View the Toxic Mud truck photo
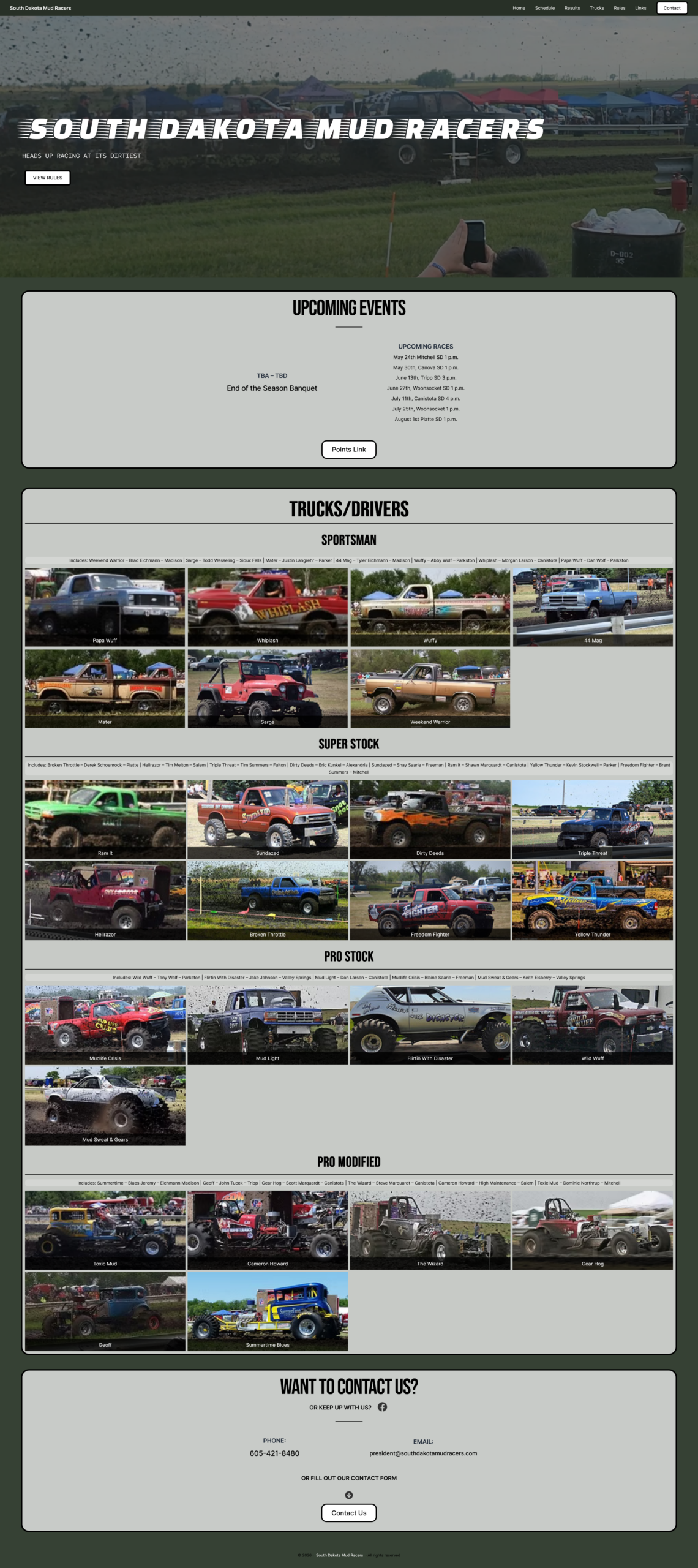This screenshot has width=698, height=1568. (105, 1229)
